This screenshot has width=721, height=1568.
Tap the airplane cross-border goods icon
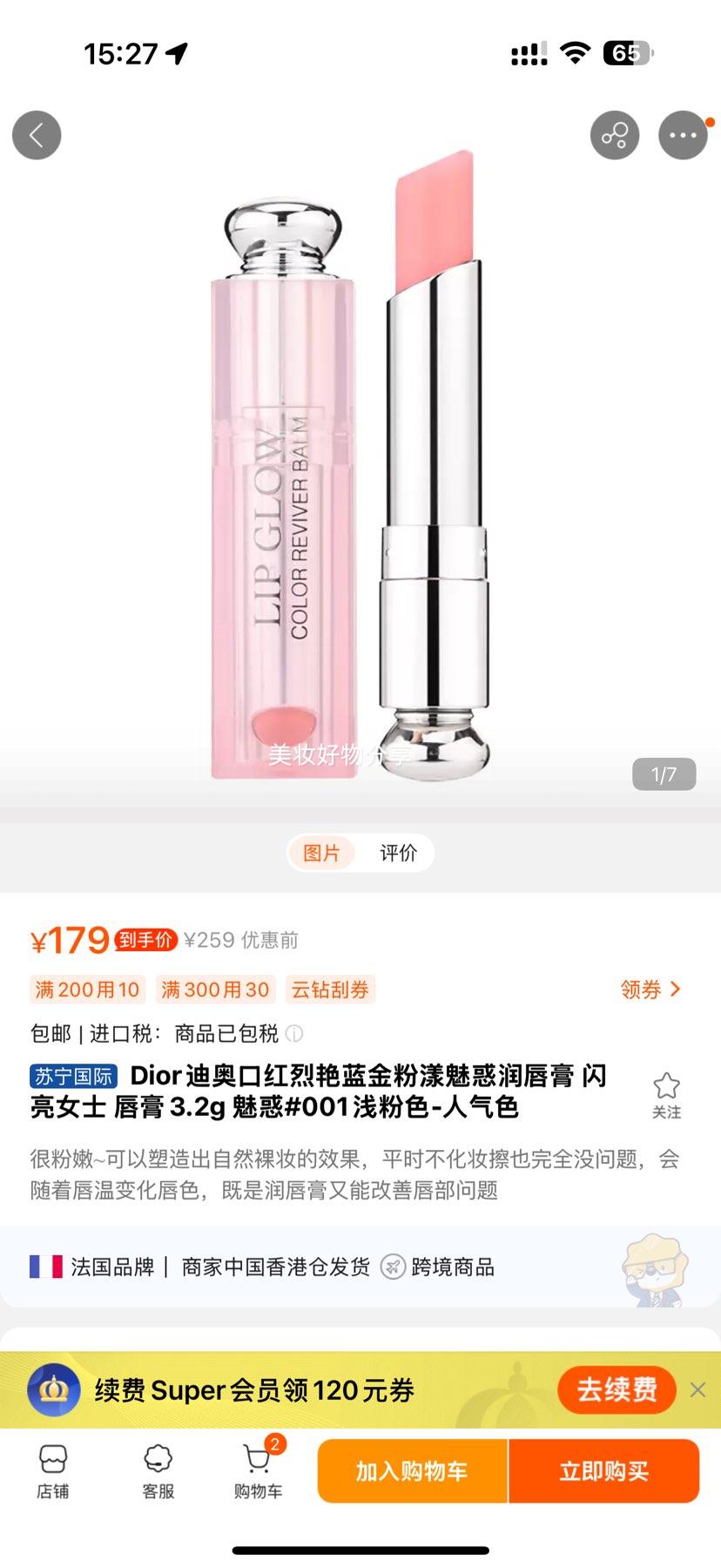pos(394,1268)
